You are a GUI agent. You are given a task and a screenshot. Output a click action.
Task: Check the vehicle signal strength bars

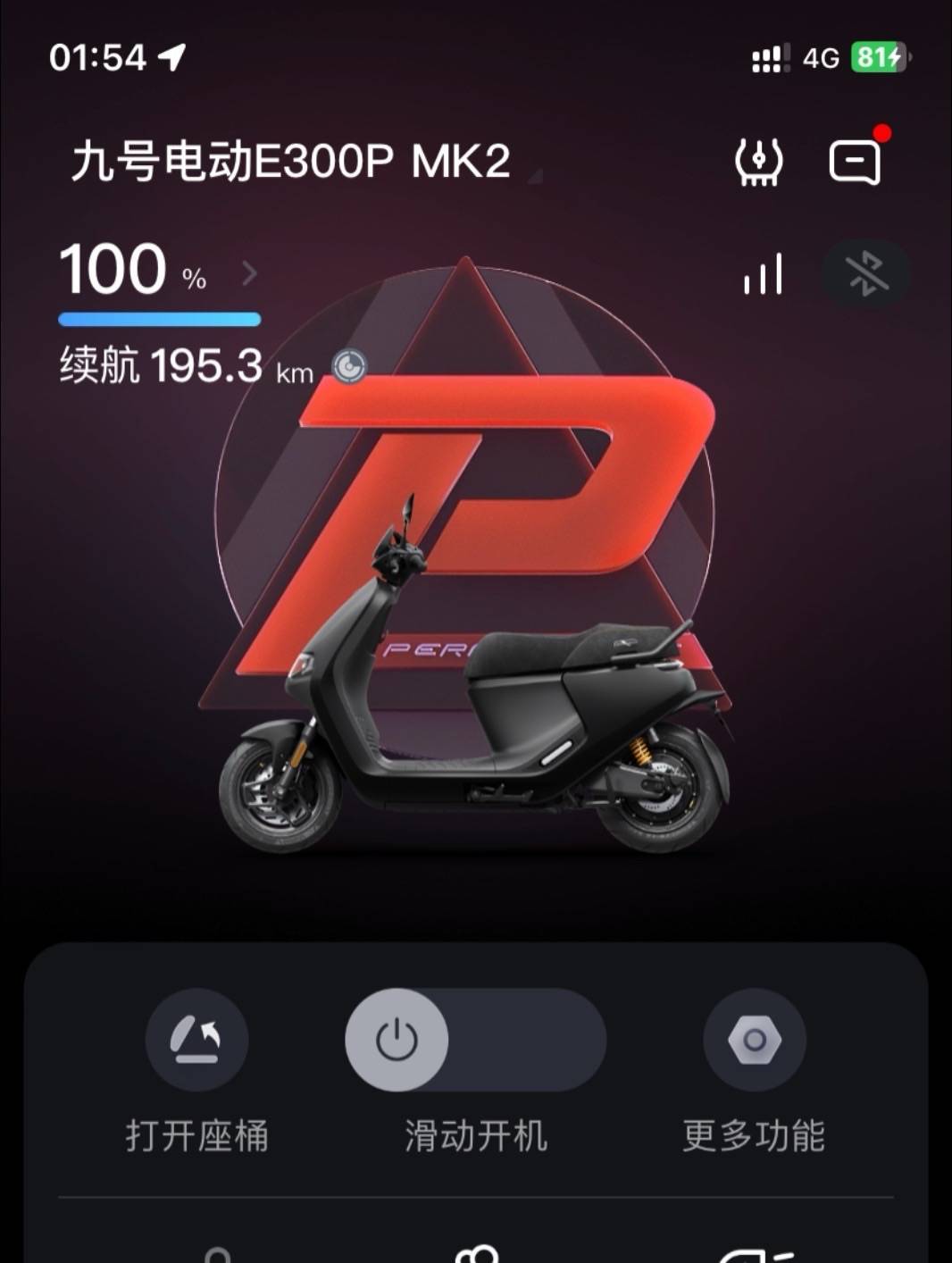763,273
